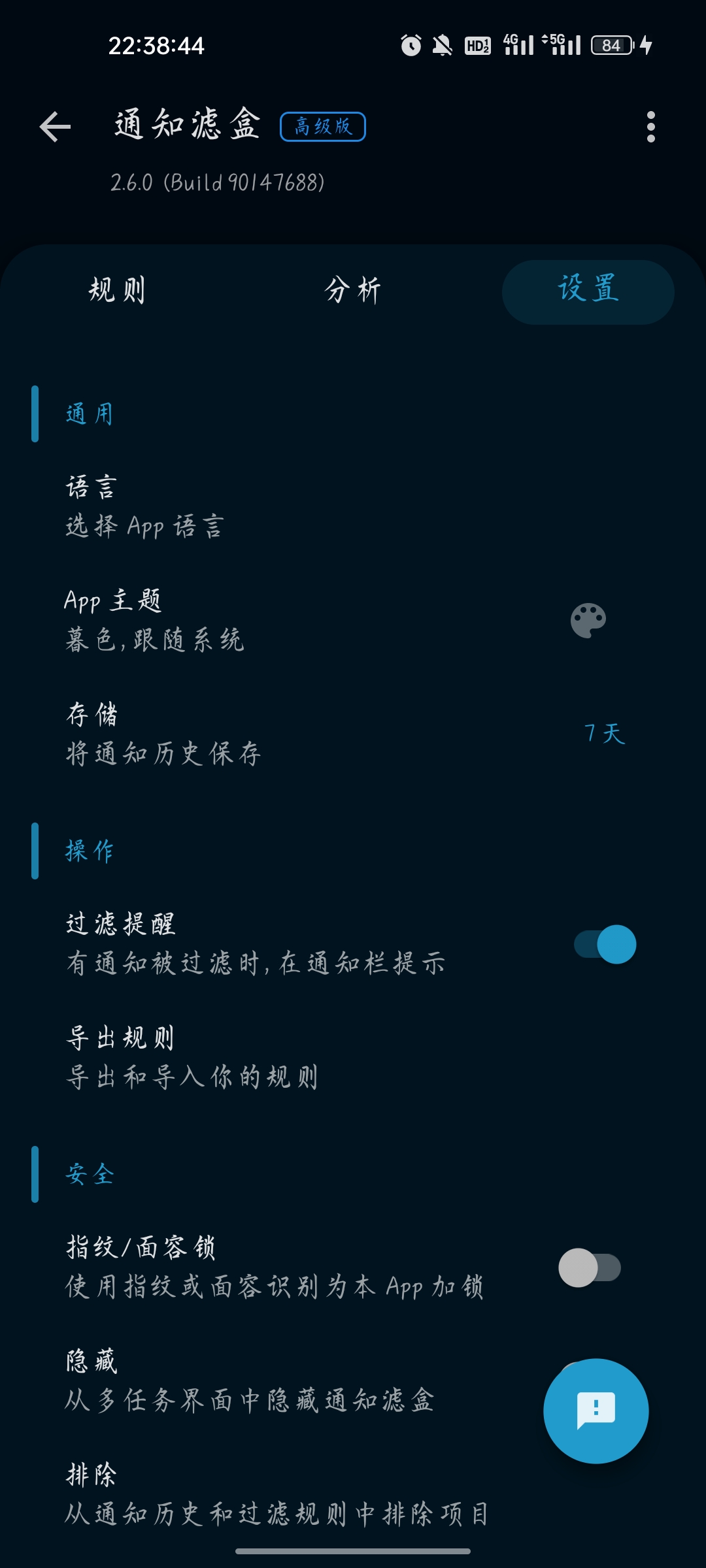Switch to the 分析 tab
This screenshot has height=1568, width=706.
tap(353, 291)
